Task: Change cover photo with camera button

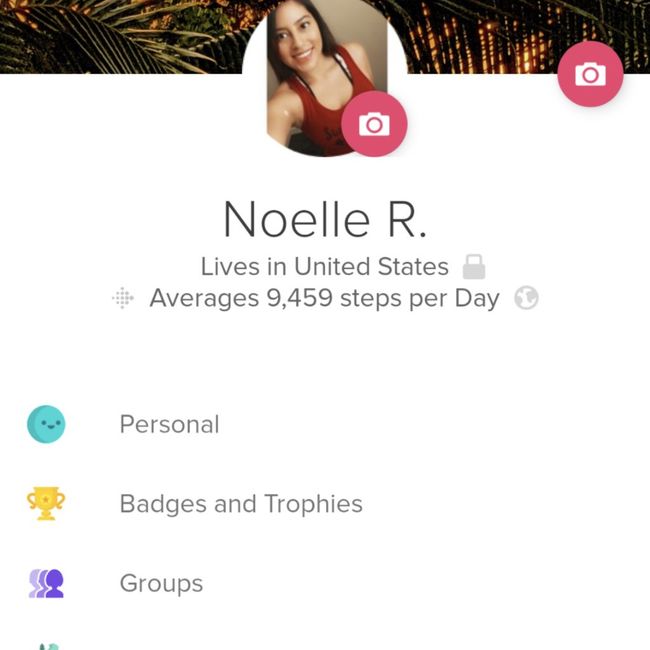Action: (x=590, y=74)
